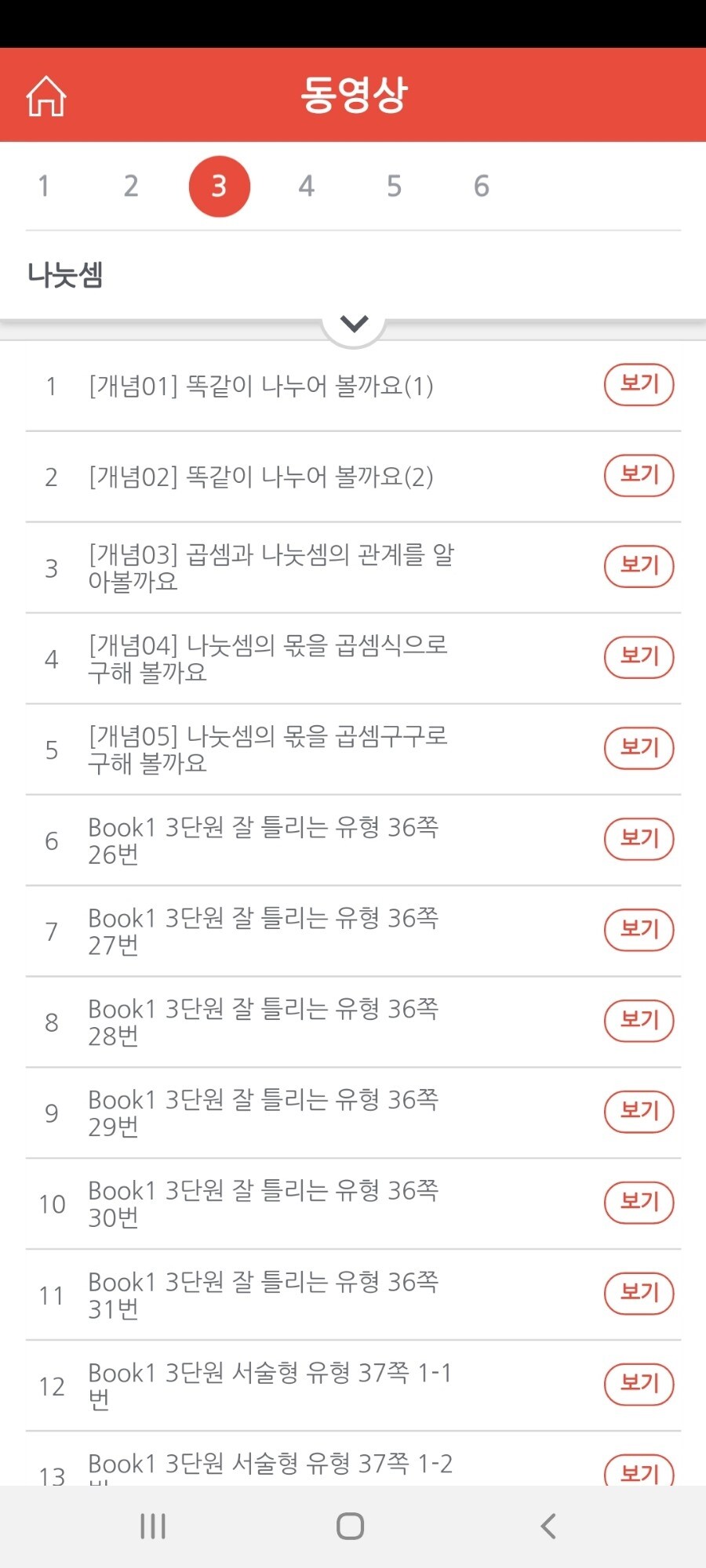The height and width of the screenshot is (1568, 706).
Task: Open [개념04] 나눗셈의 몫을 곱셈식으로 video
Action: tap(639, 658)
